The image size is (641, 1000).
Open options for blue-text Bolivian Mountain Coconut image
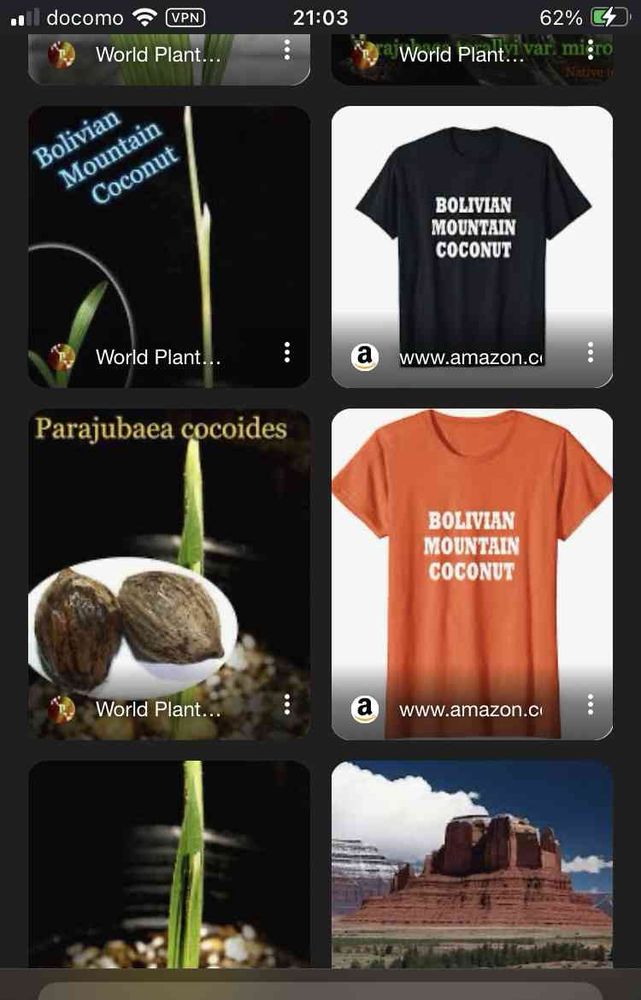click(x=287, y=352)
